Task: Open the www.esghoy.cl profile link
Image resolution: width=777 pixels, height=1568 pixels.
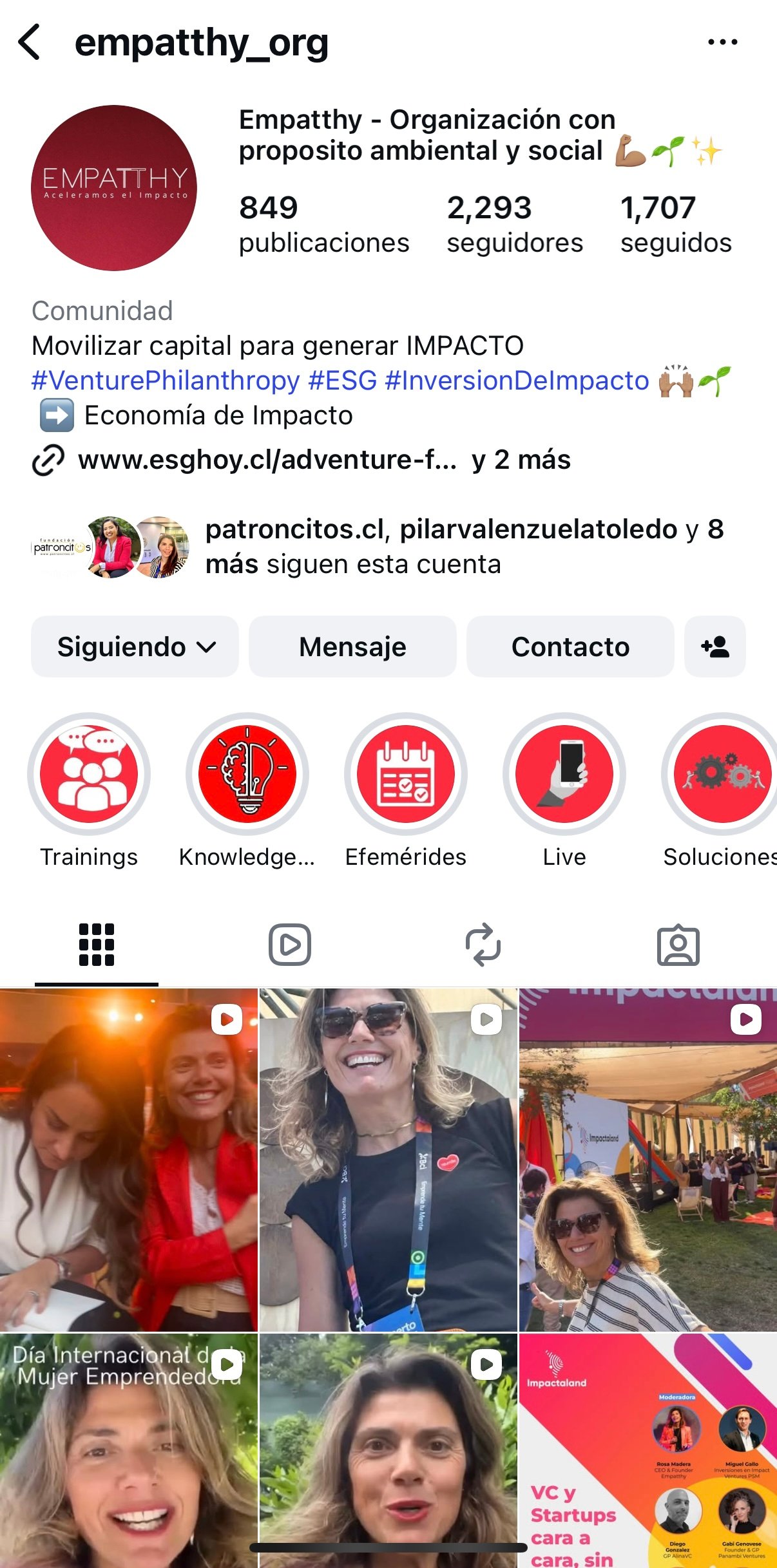Action: click(x=267, y=460)
